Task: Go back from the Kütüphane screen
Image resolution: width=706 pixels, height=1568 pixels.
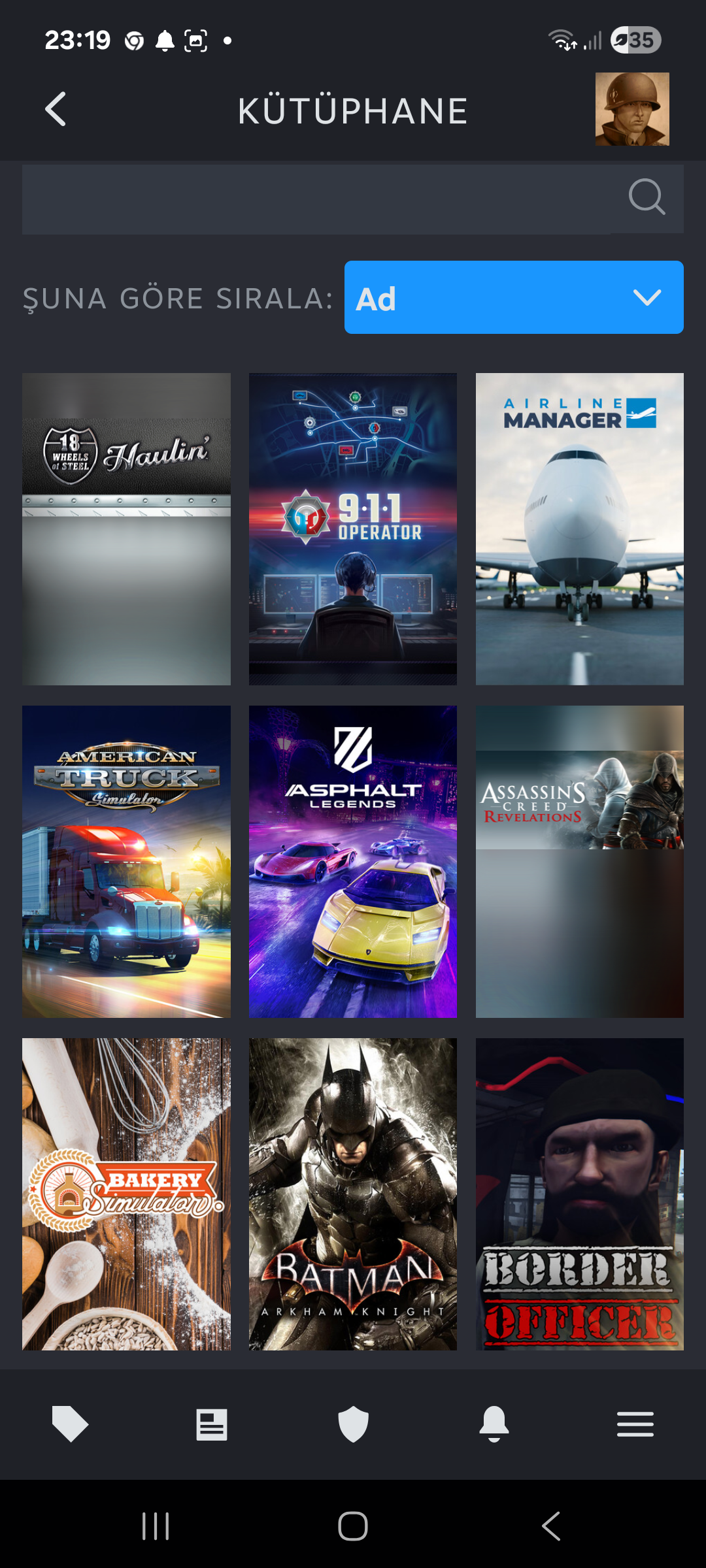Action: pos(56,109)
